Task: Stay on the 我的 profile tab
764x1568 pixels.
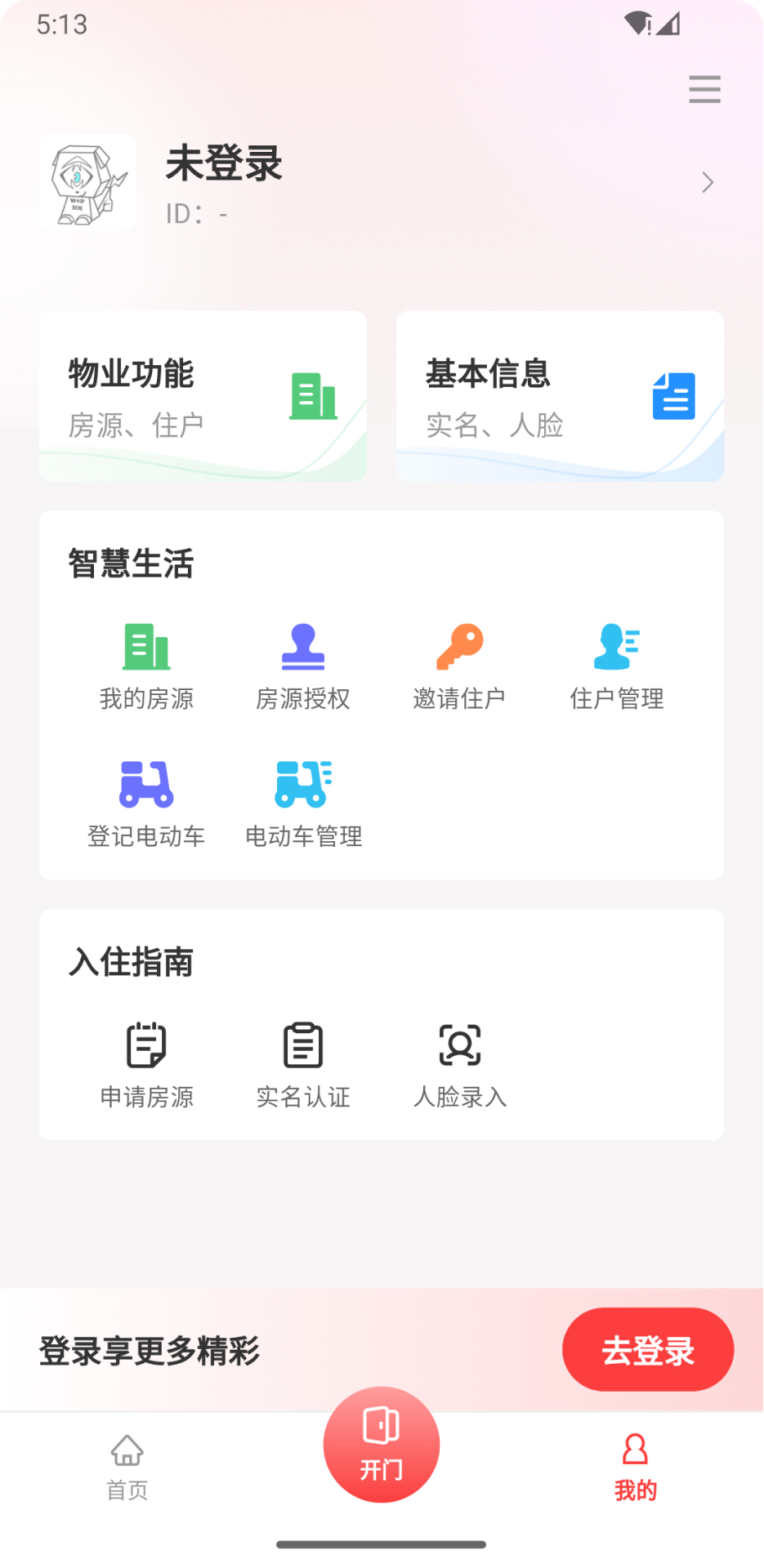Action: (636, 1466)
